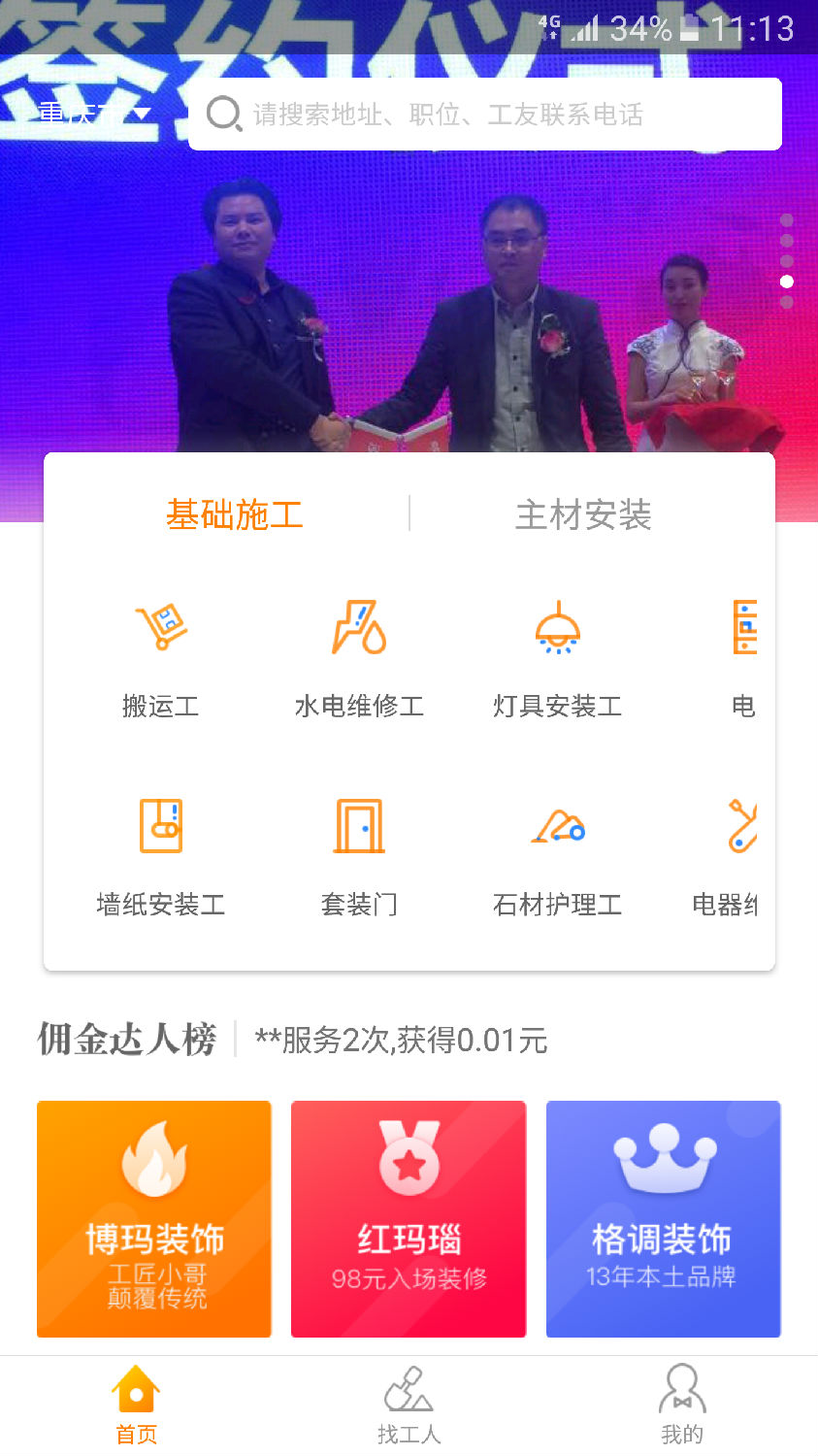The width and height of the screenshot is (818, 1456).
Task: Open the 格调装饰 card
Action: click(x=663, y=1219)
